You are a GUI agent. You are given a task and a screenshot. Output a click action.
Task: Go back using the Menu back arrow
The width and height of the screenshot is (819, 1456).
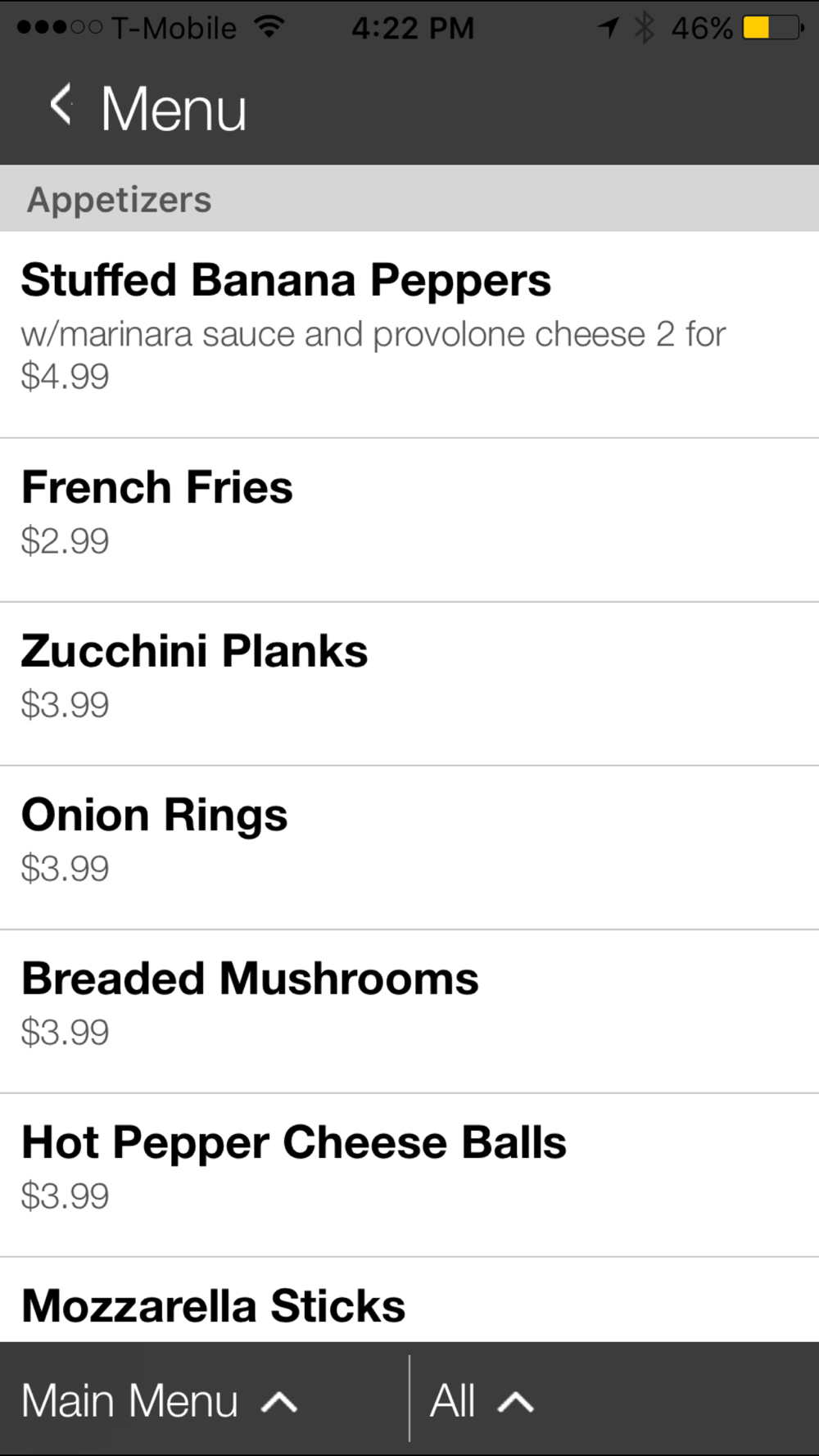tap(61, 106)
